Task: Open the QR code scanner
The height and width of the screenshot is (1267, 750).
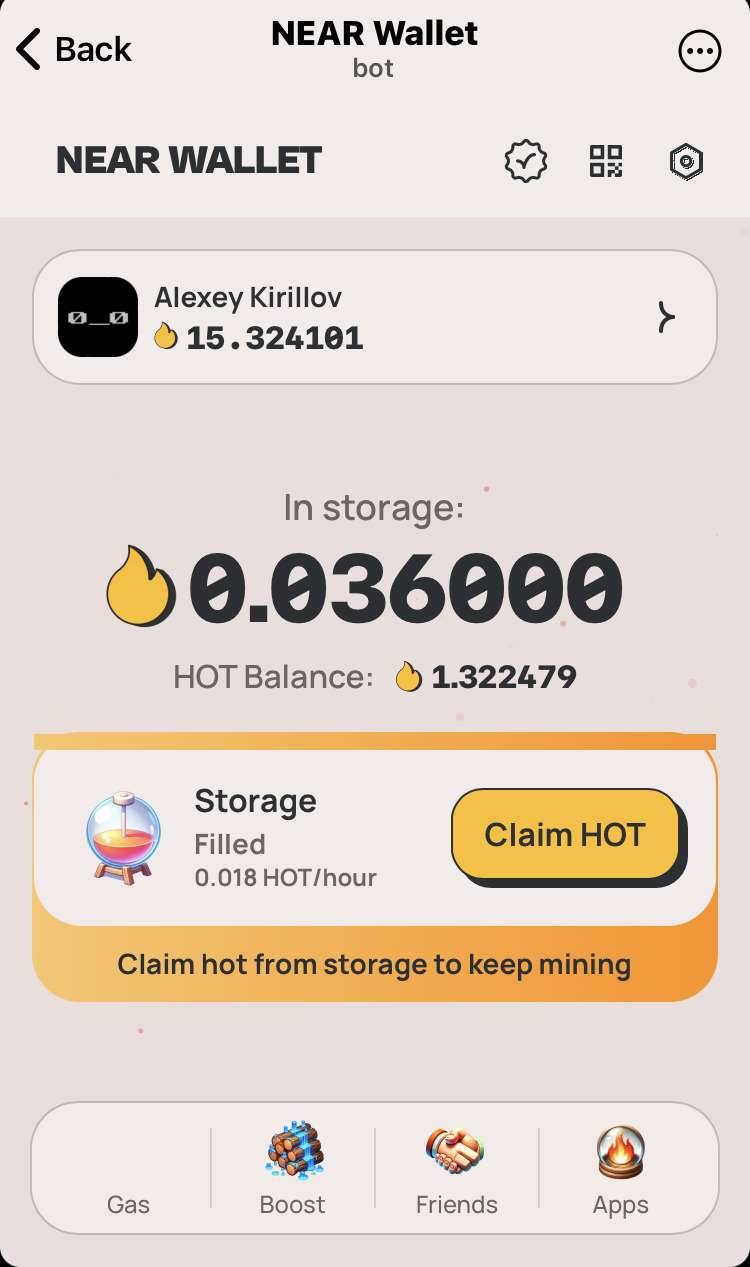Action: coord(606,161)
